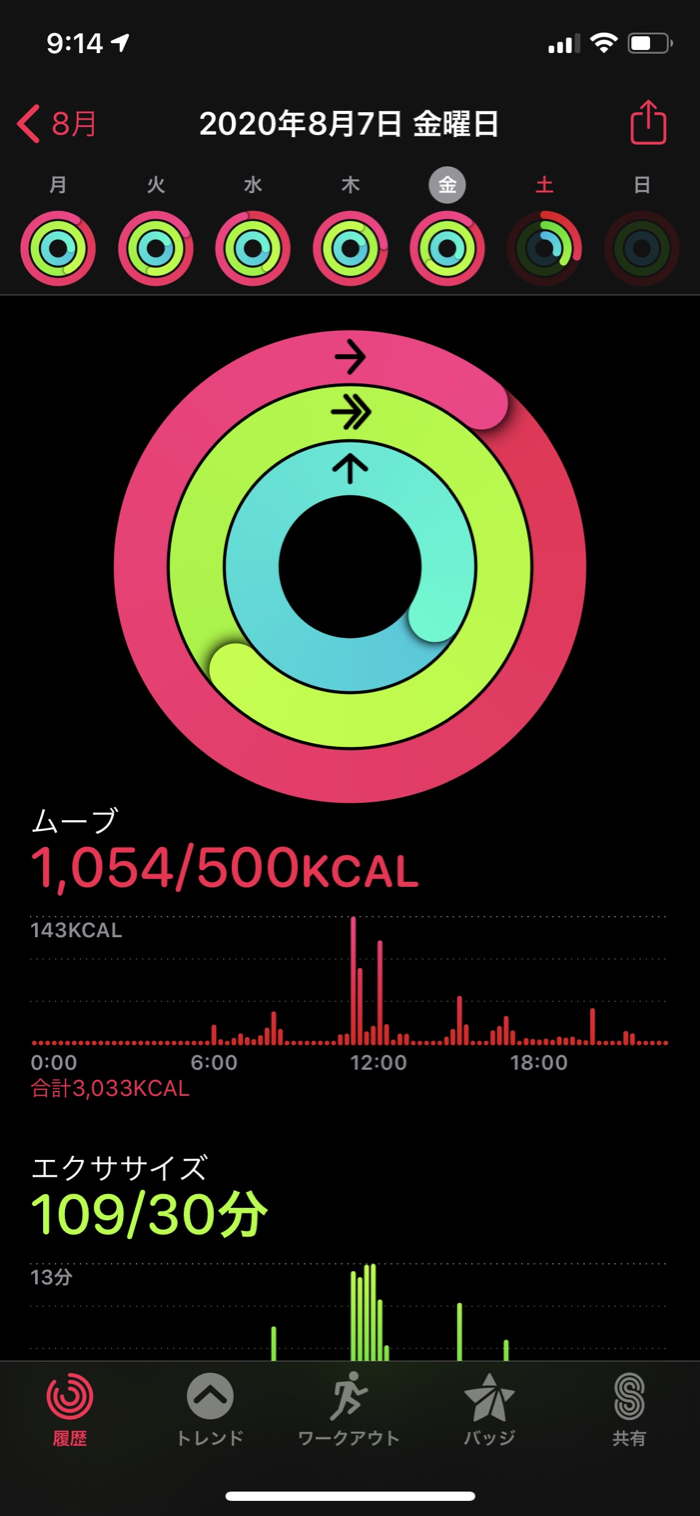Open the バッジ tab
This screenshot has height=1516, width=700.
[x=489, y=1410]
